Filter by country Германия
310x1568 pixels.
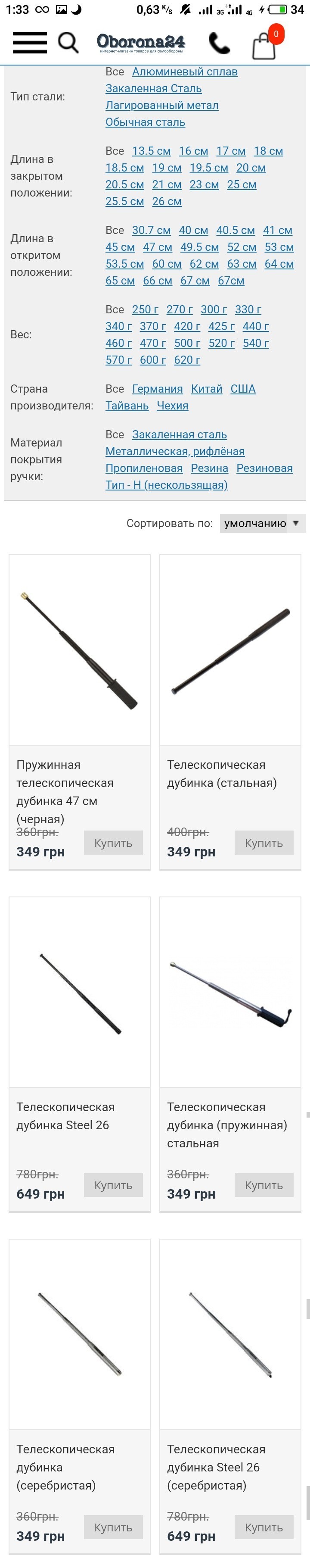(x=157, y=388)
